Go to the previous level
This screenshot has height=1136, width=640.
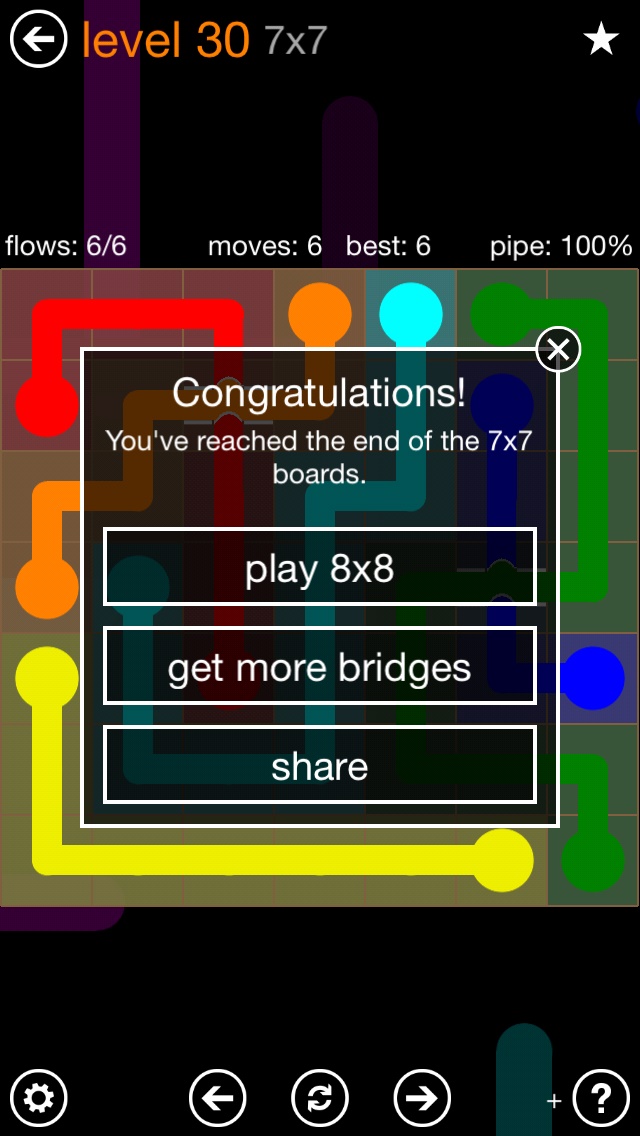(x=217, y=1099)
